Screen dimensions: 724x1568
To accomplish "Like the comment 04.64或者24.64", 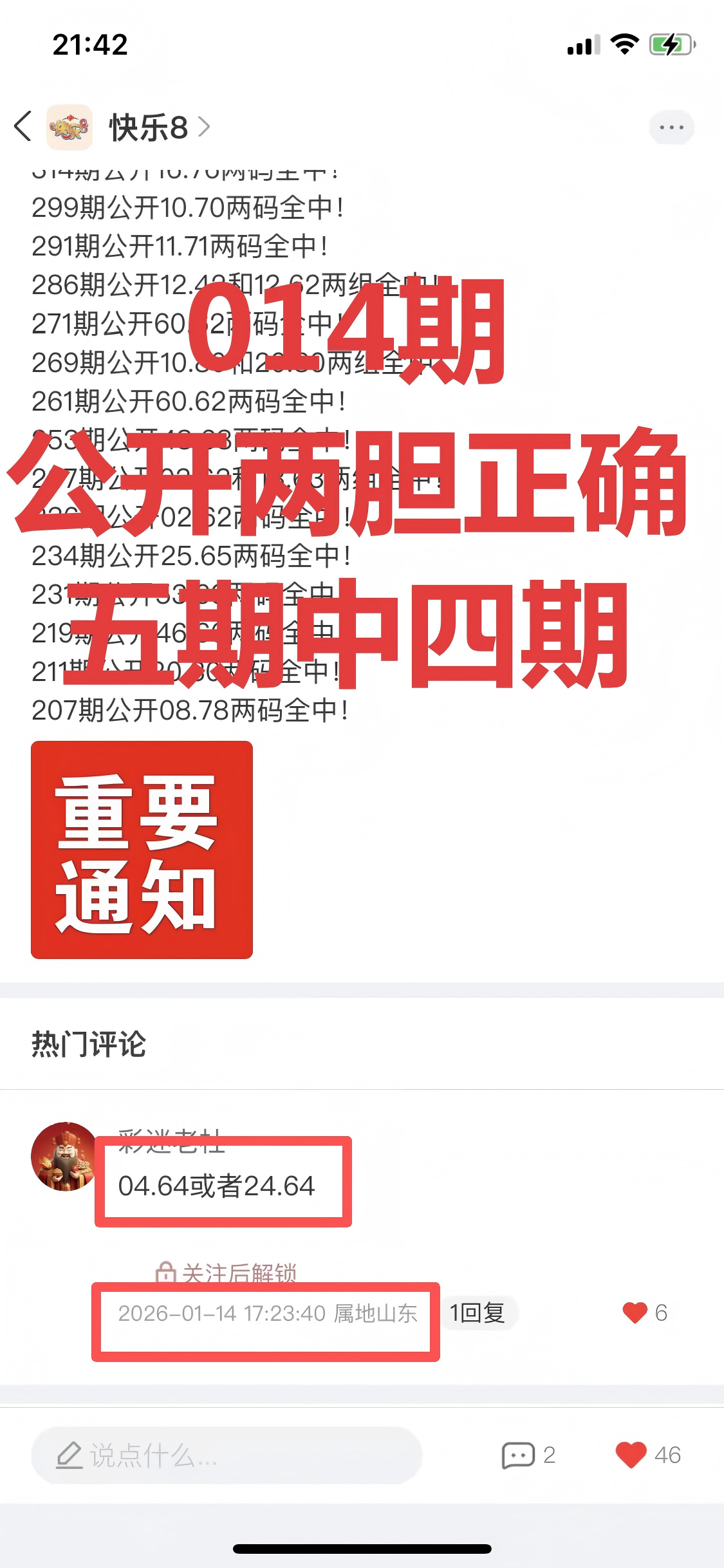I will tap(635, 1313).
